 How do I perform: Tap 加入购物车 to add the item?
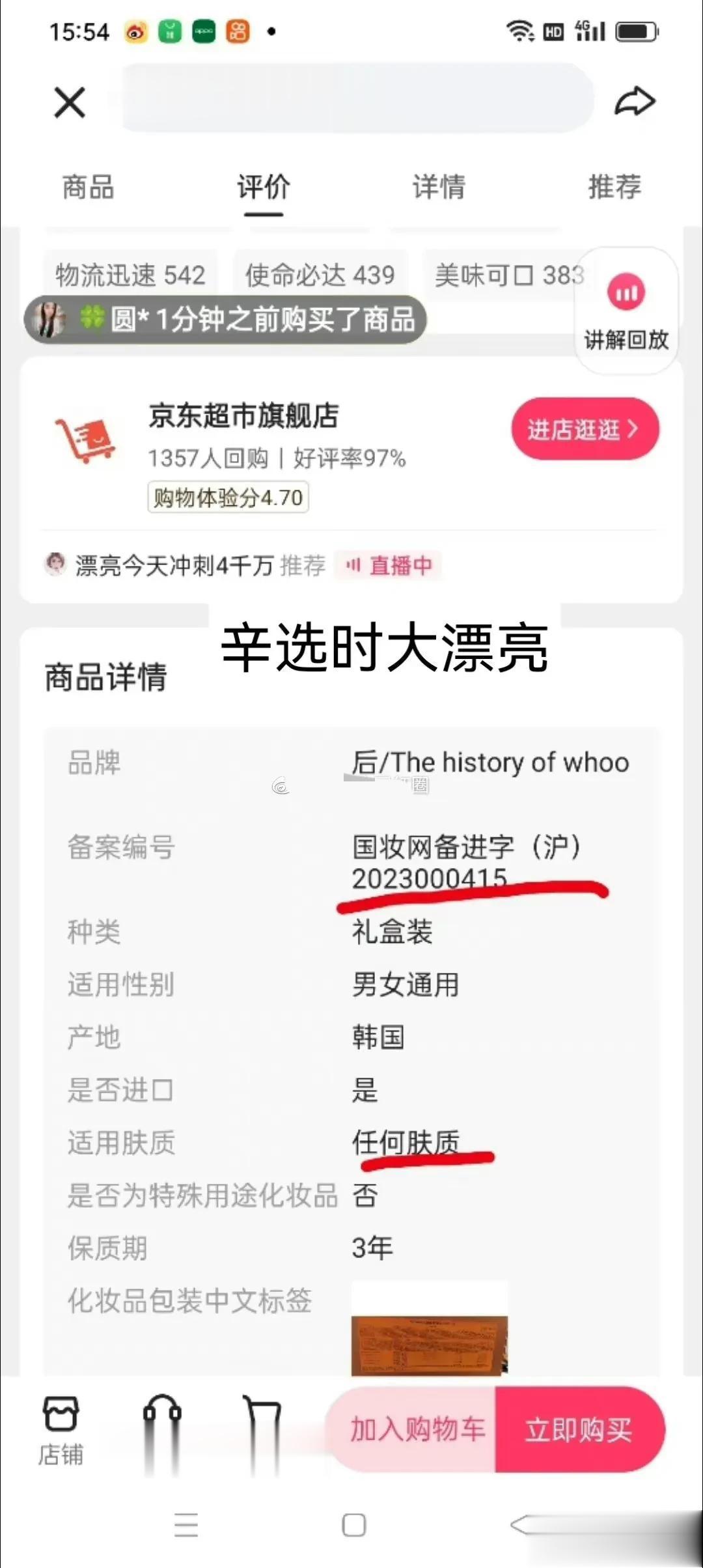click(417, 1430)
